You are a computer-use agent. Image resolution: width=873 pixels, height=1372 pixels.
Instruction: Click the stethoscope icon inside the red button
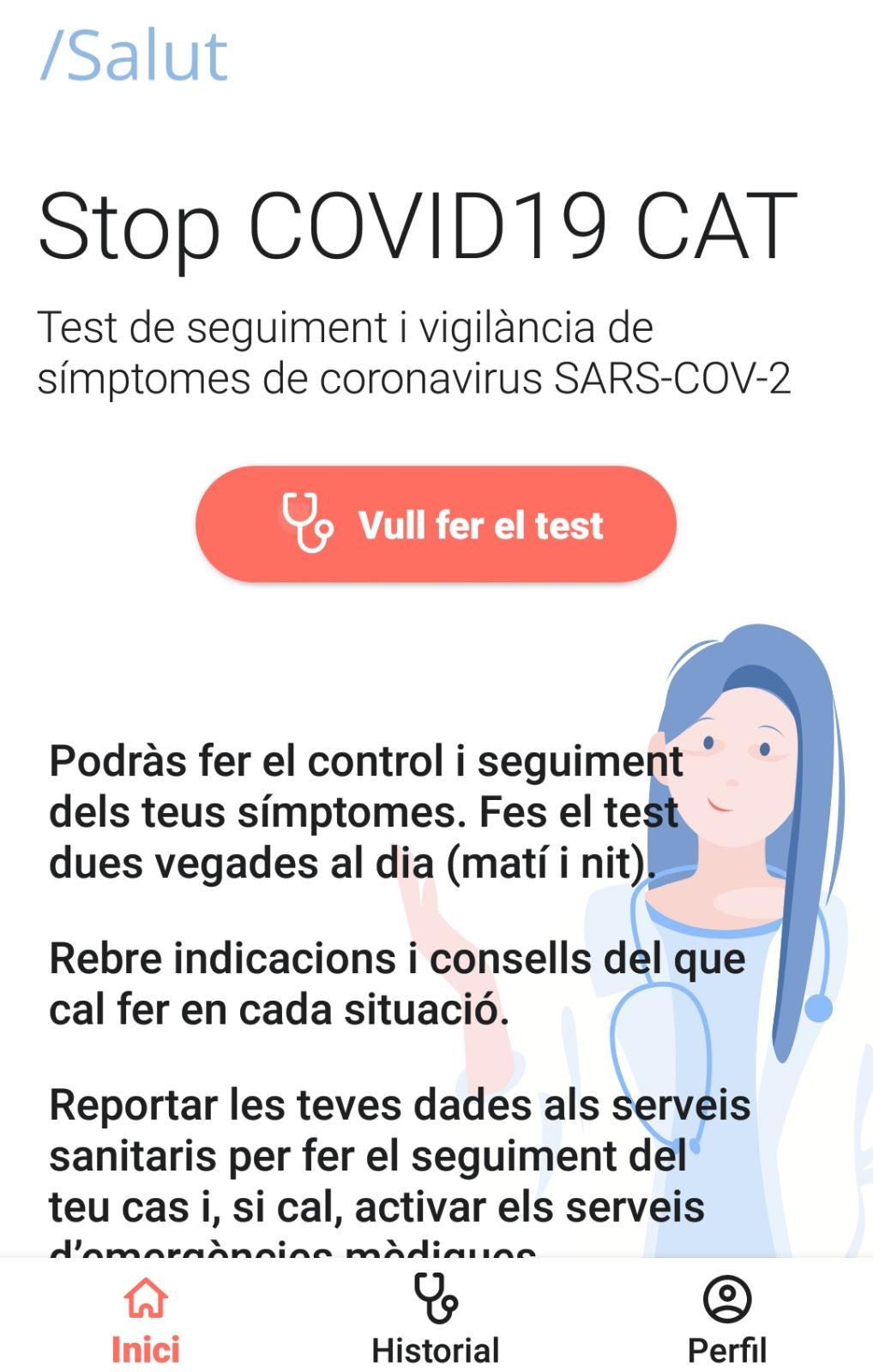tap(306, 523)
